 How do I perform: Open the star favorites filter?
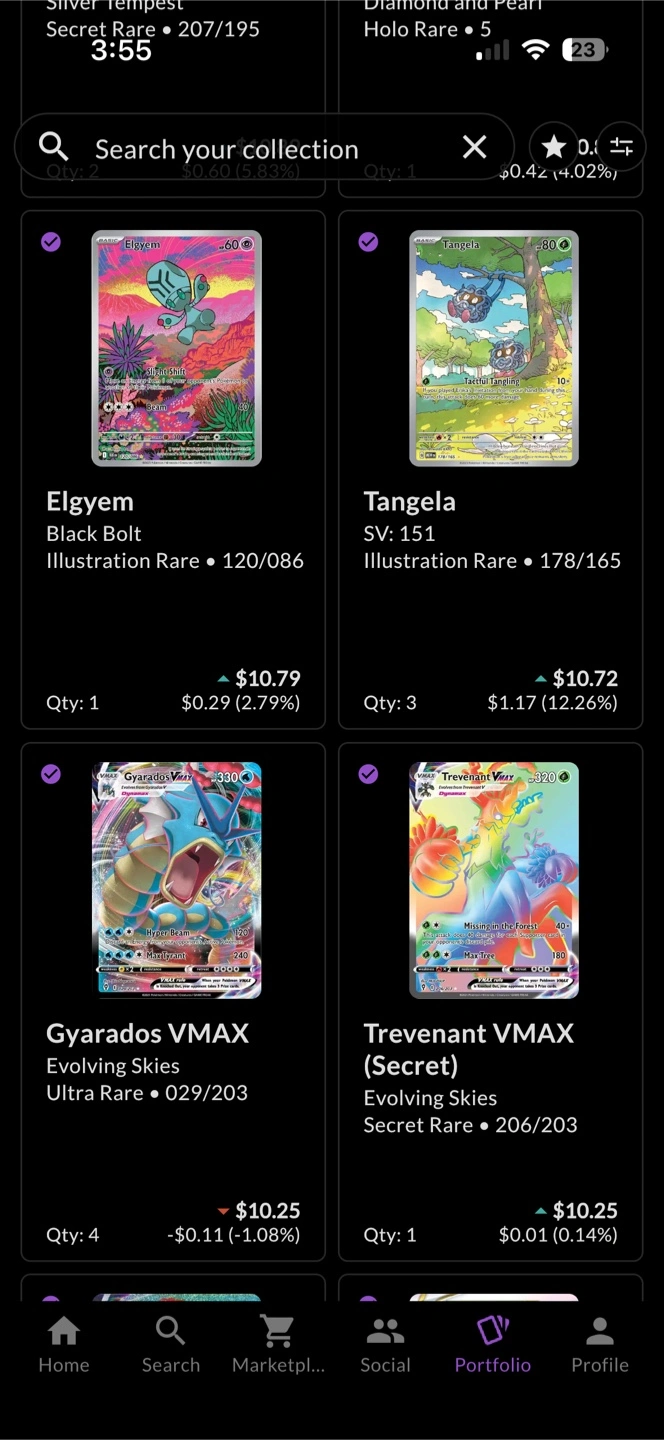(x=553, y=148)
